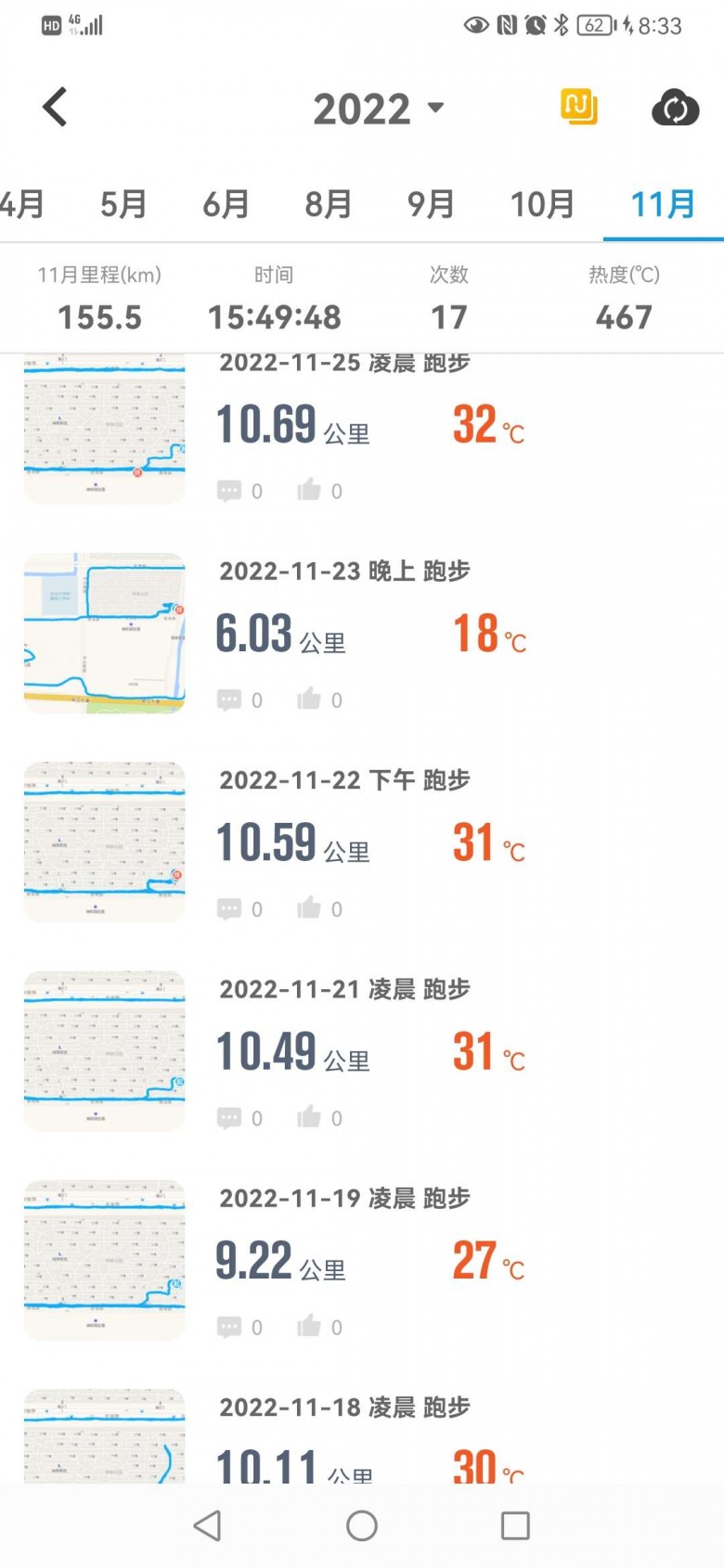Like the 2022-11-23 run

pos(310,700)
